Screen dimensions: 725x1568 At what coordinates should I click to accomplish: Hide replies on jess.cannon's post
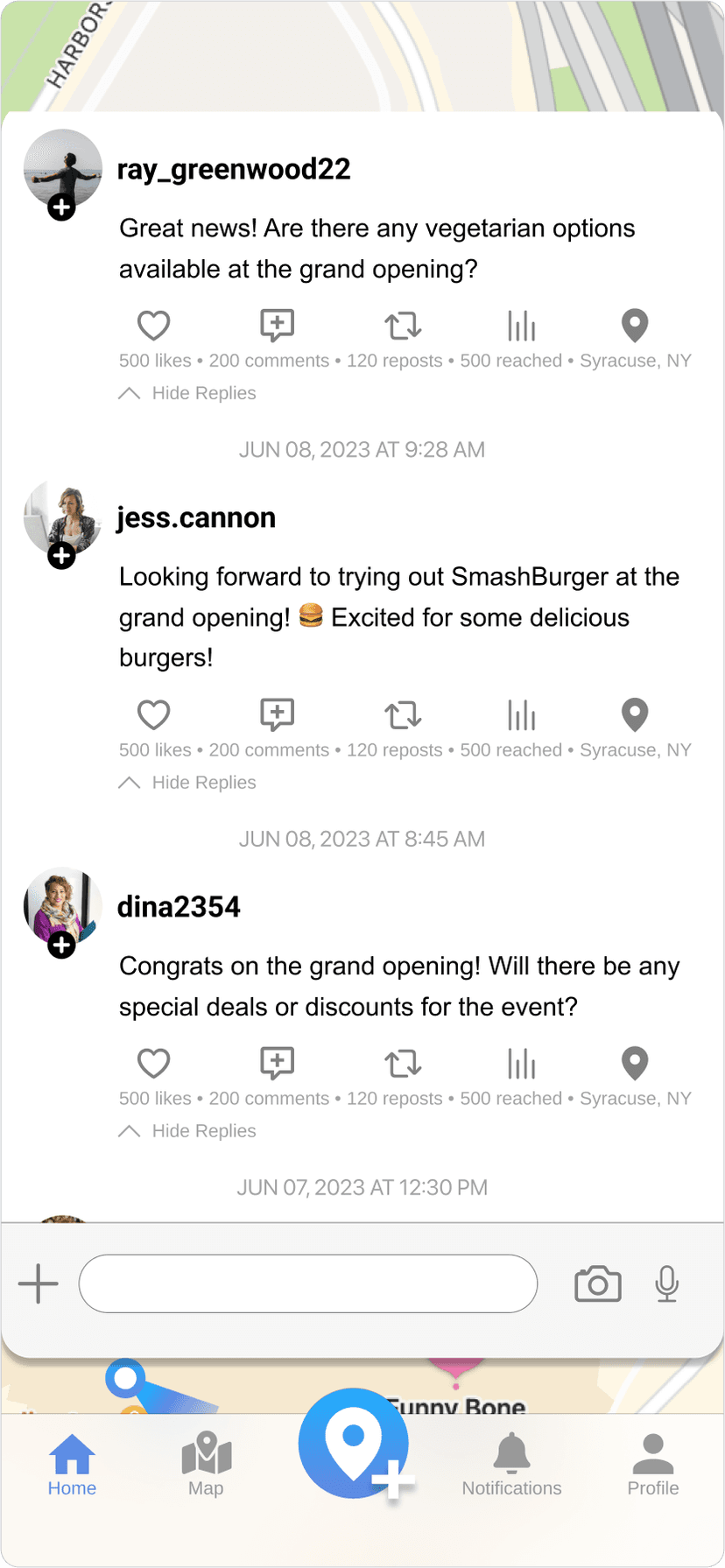tap(187, 782)
